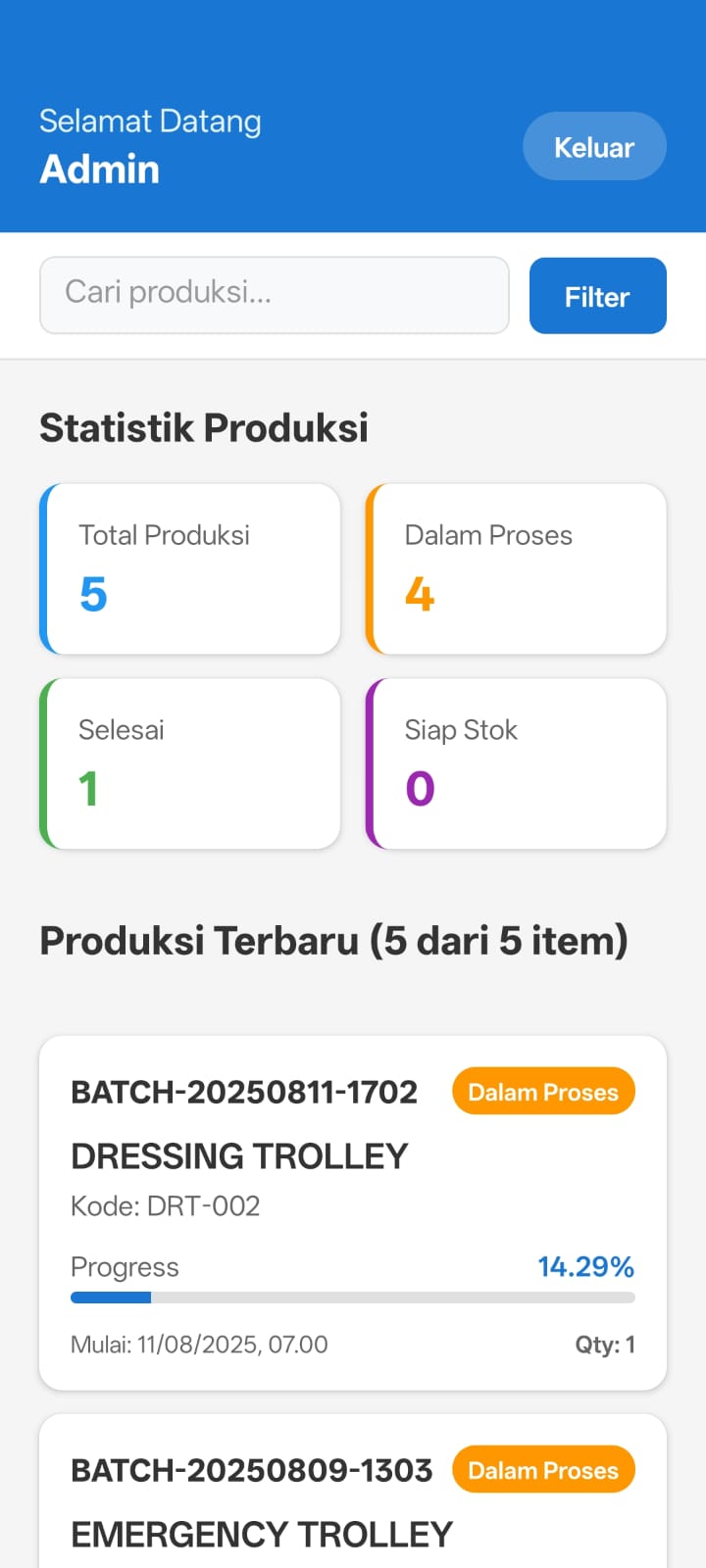The image size is (706, 1568).
Task: Open batch BATCH-20250809-1303 details
Action: (251, 1470)
